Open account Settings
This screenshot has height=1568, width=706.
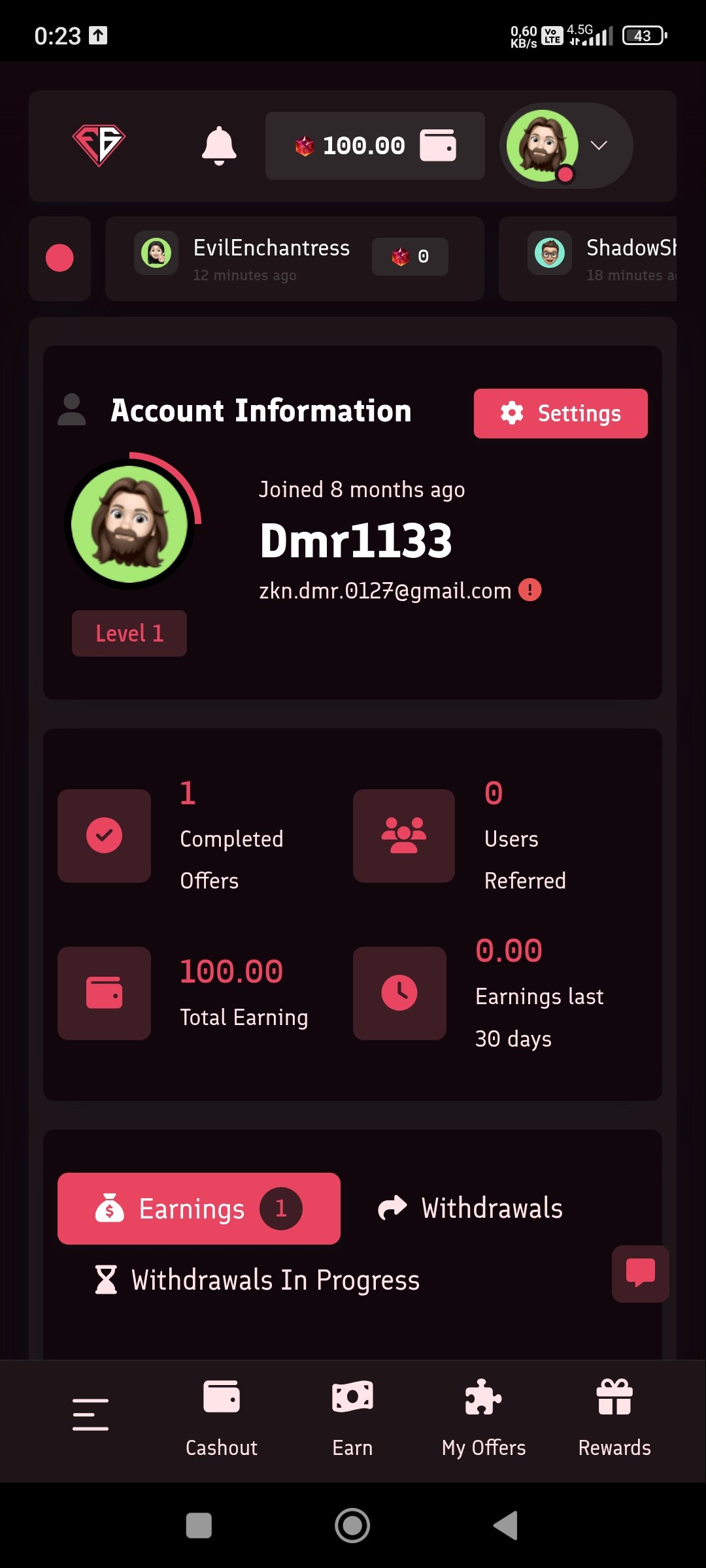point(561,414)
